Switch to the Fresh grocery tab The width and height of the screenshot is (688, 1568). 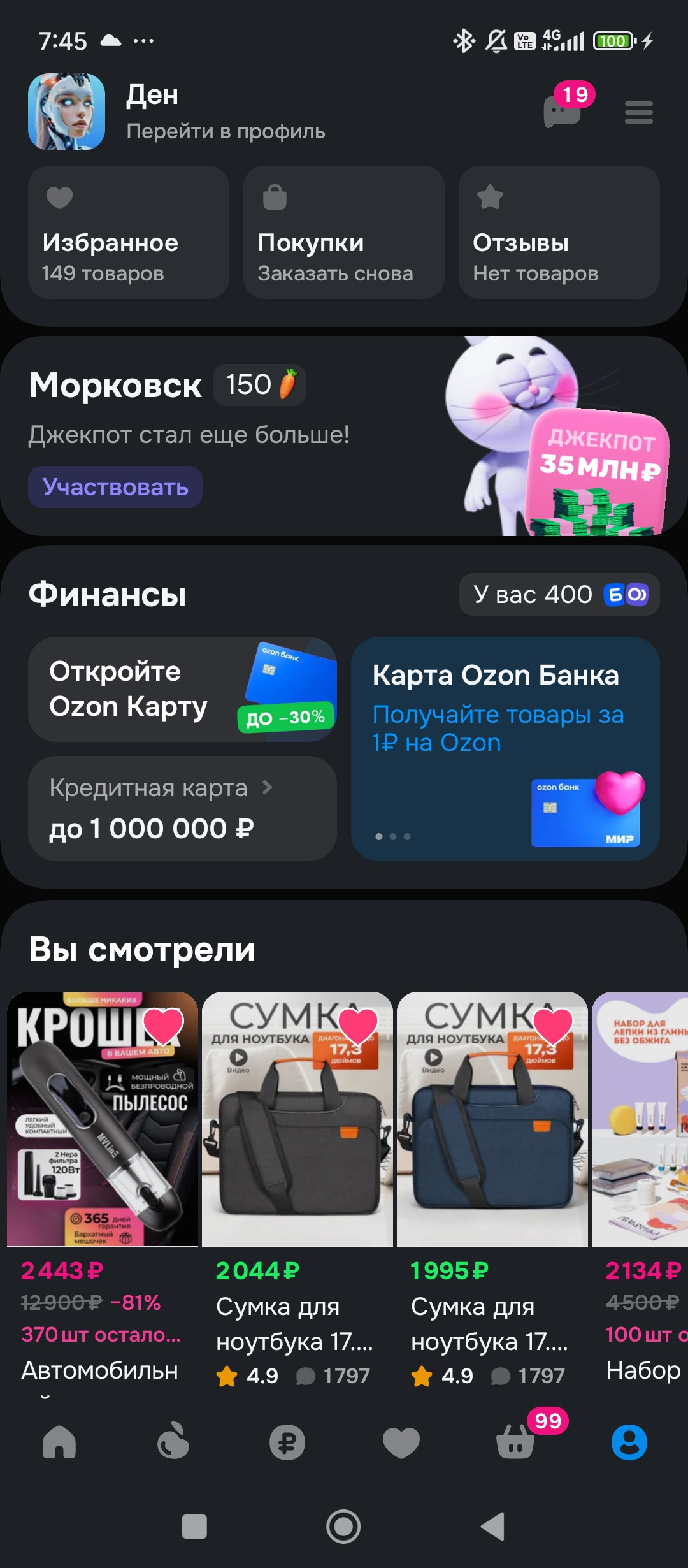173,1442
